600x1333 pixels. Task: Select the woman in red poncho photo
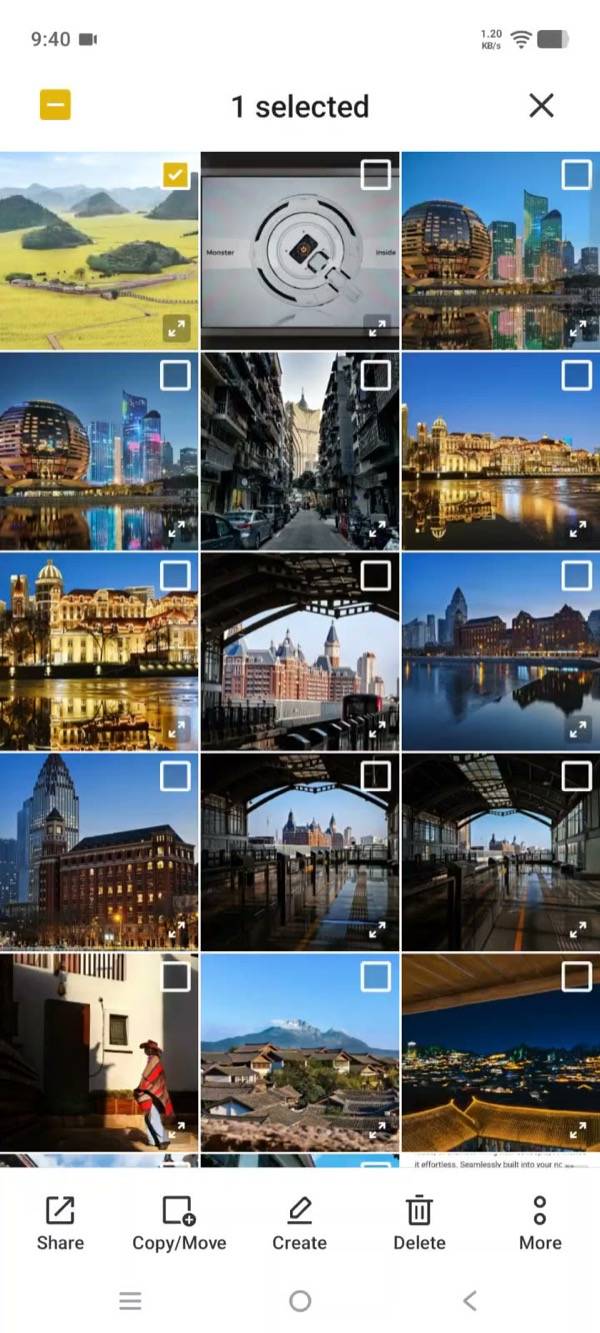(100, 1052)
